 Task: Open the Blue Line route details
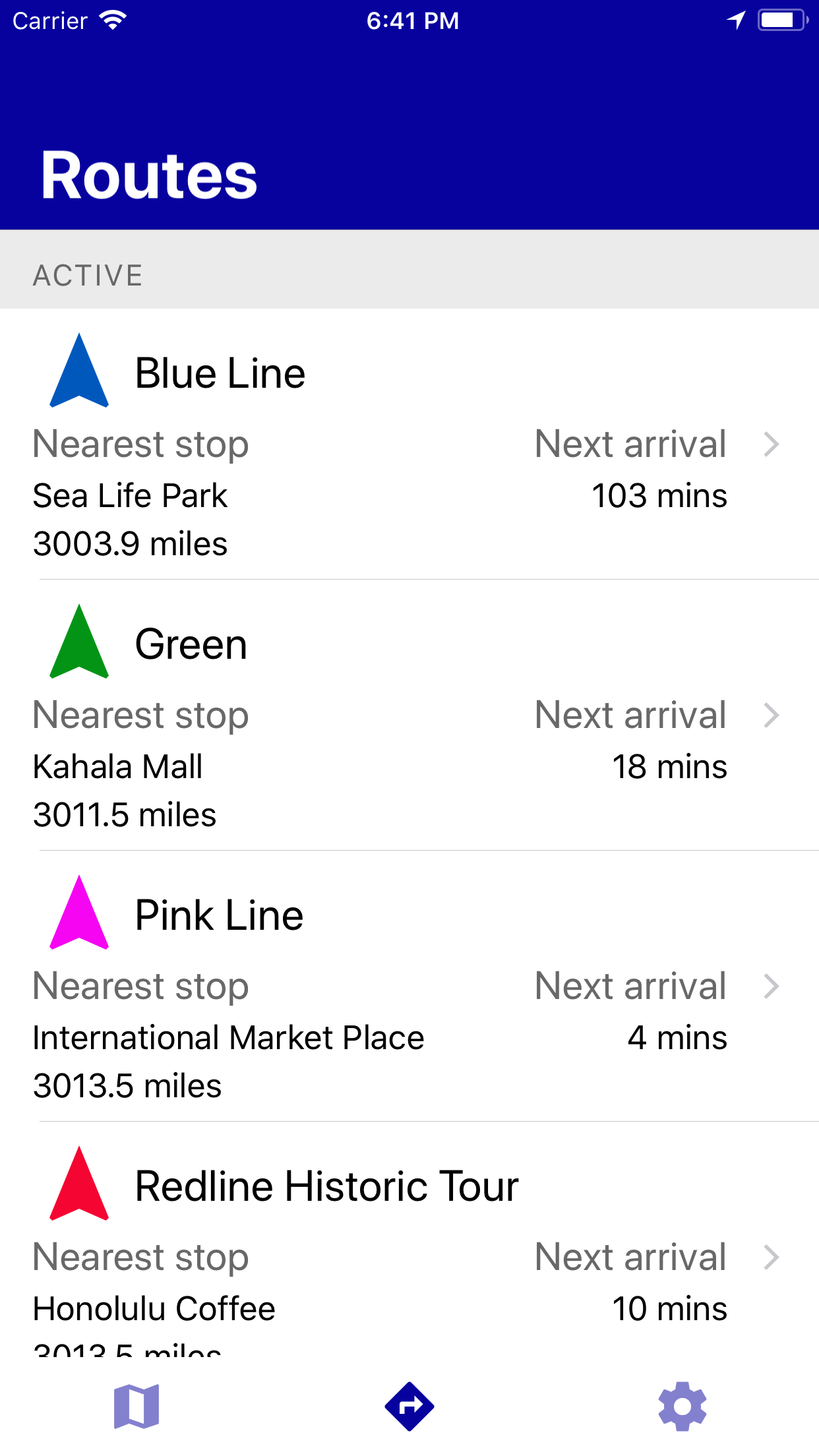pyautogui.click(x=409, y=444)
